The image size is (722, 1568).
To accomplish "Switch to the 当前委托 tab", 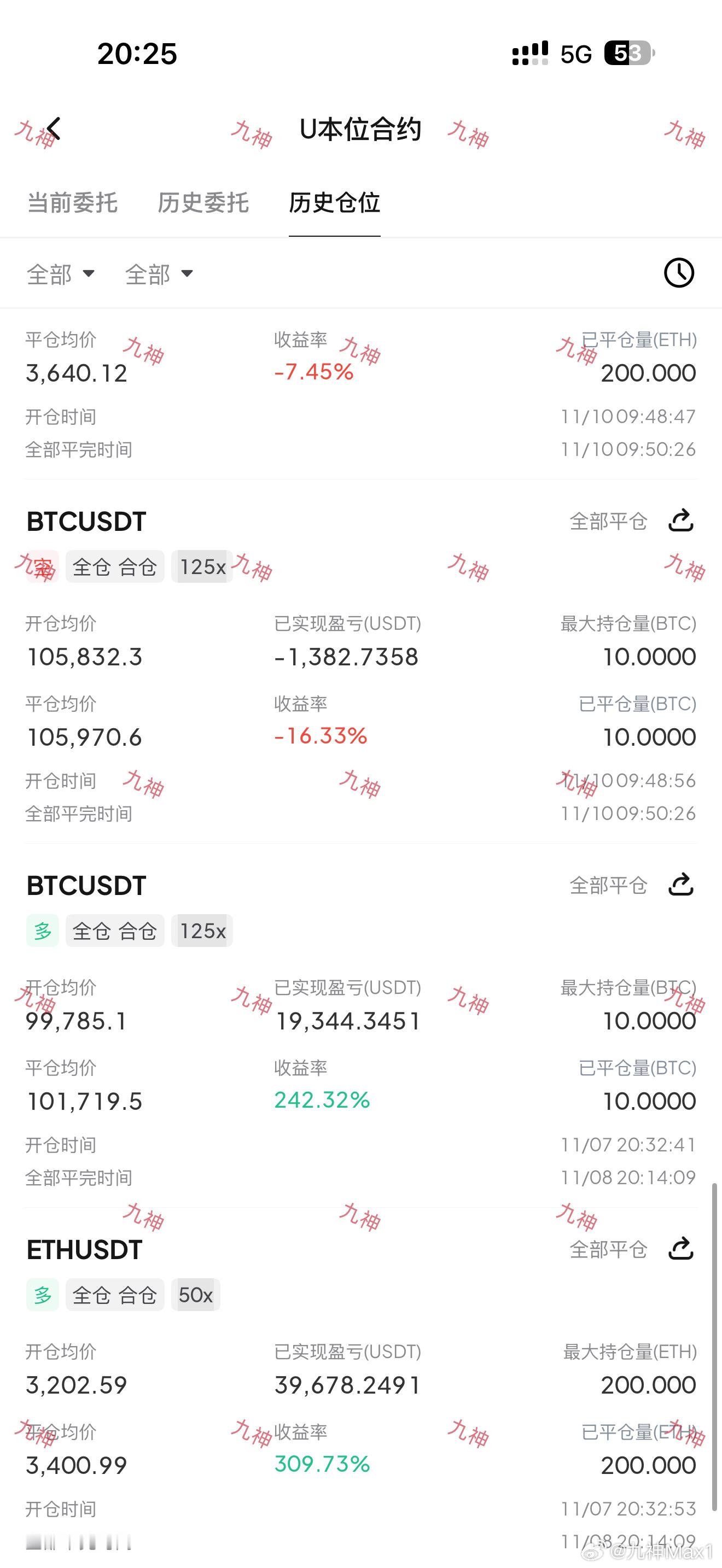I will pos(72,203).
